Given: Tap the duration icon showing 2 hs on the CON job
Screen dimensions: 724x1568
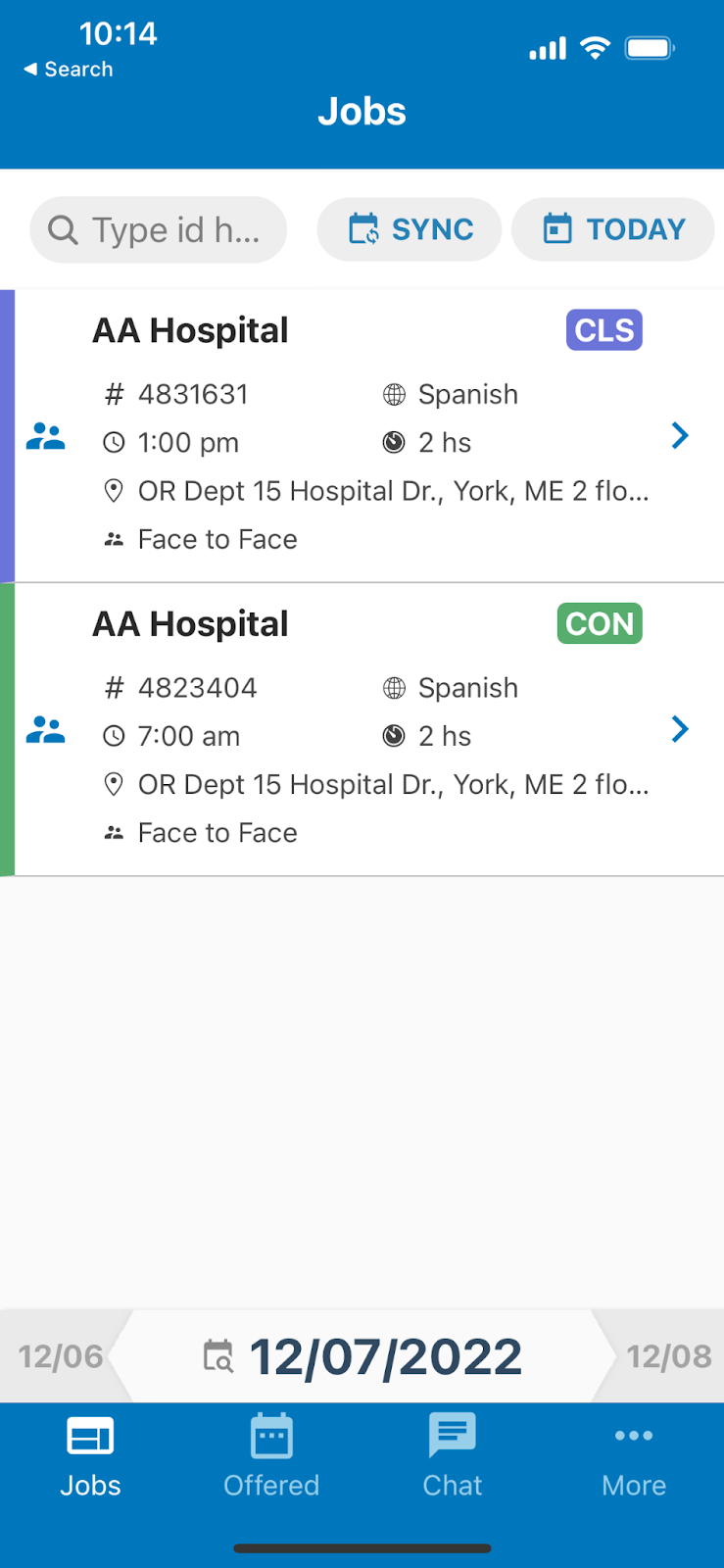Looking at the screenshot, I should tap(393, 736).
